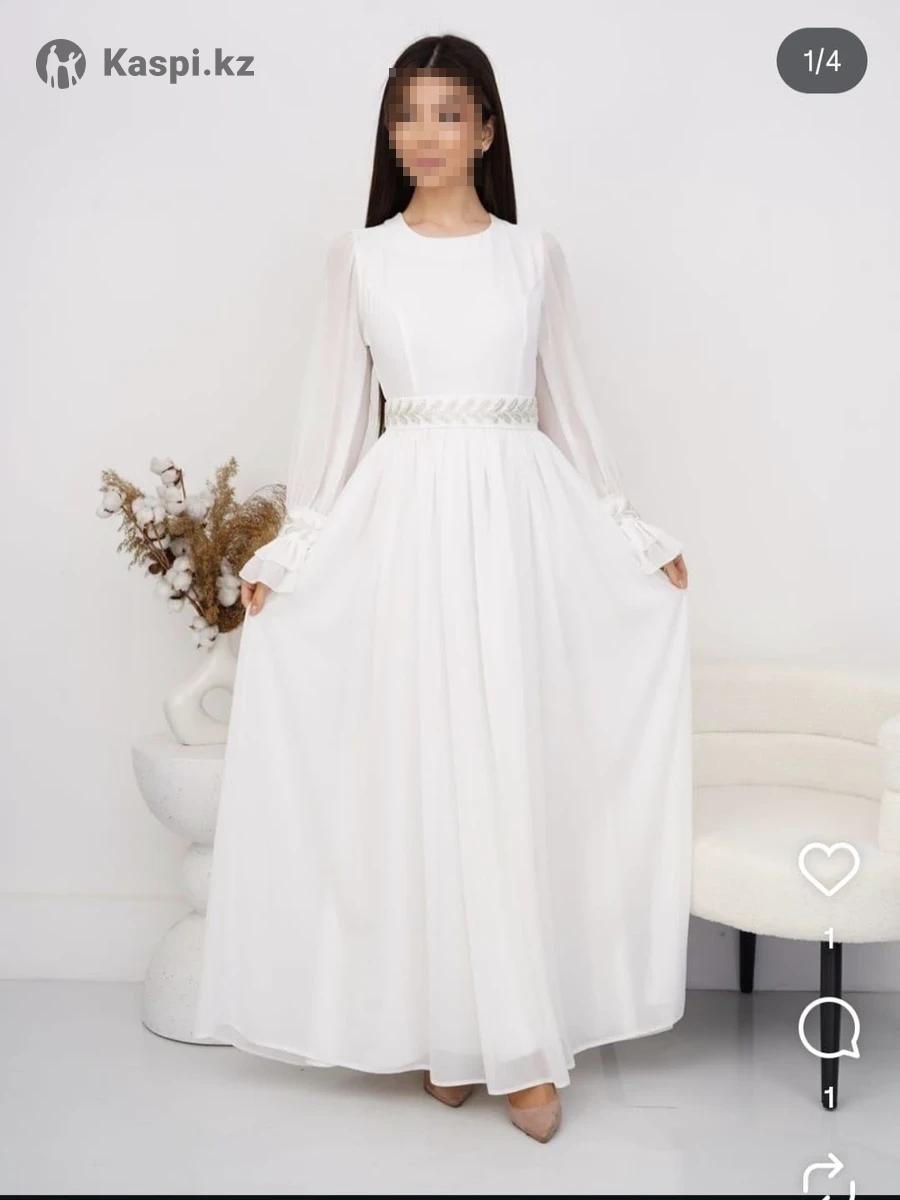Like this post with the heart icon
Viewport: 900px width, 1200px height.
click(829, 869)
